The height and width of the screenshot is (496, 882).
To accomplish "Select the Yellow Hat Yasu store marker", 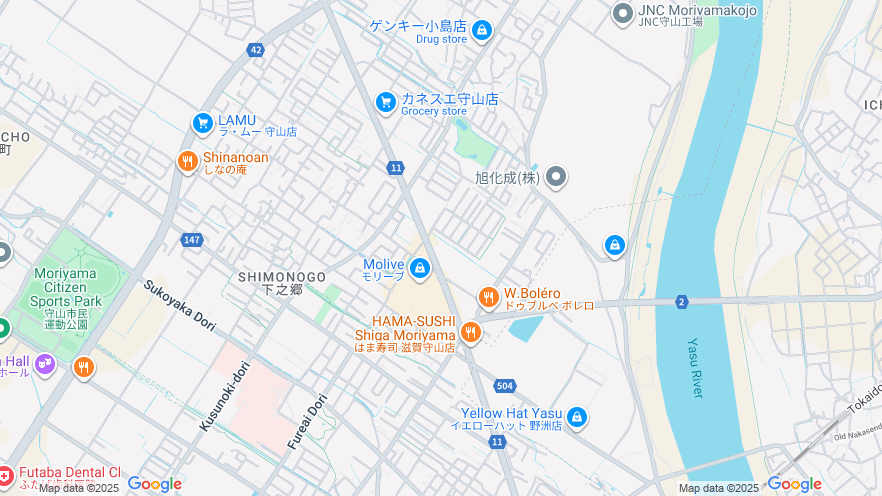I will pyautogui.click(x=576, y=417).
